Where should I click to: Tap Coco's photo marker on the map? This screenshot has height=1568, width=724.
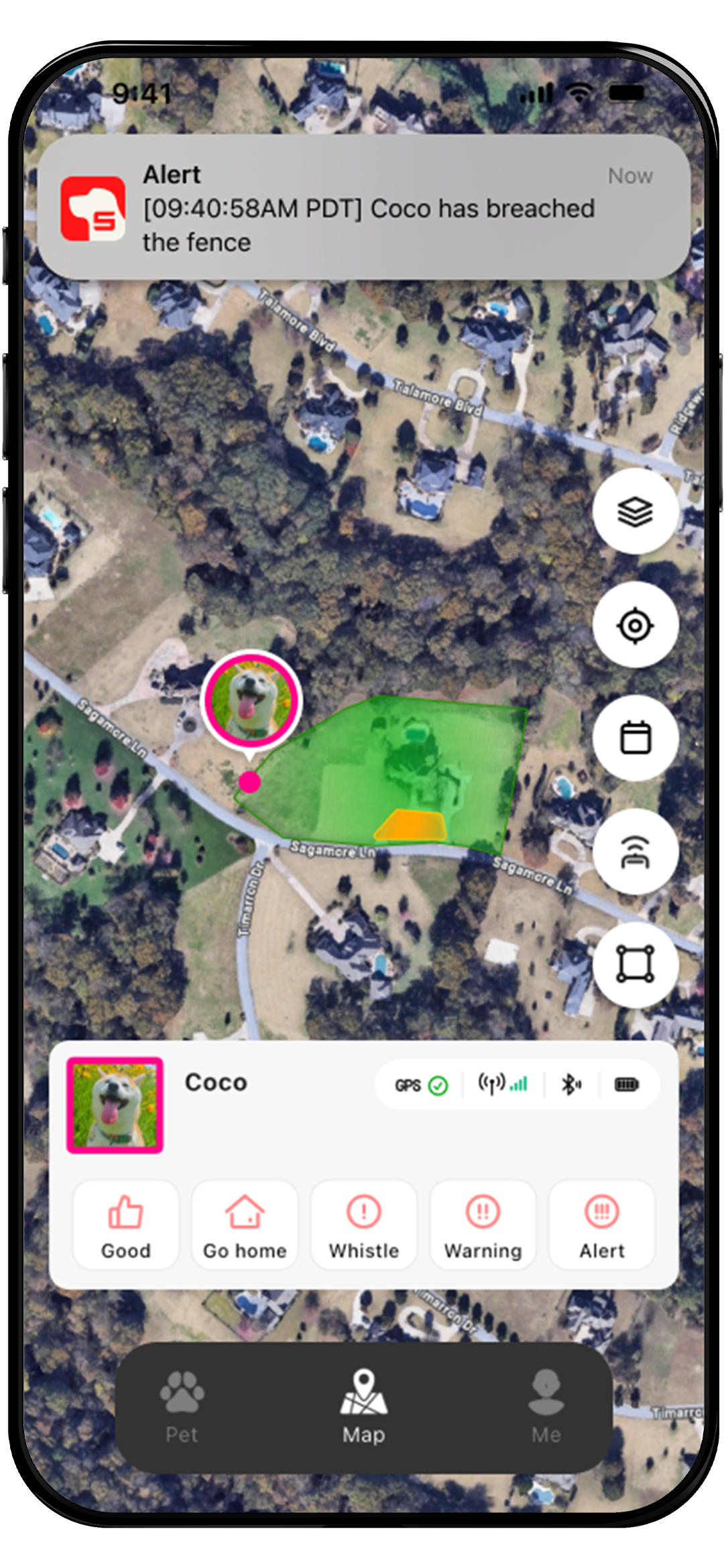(x=251, y=700)
